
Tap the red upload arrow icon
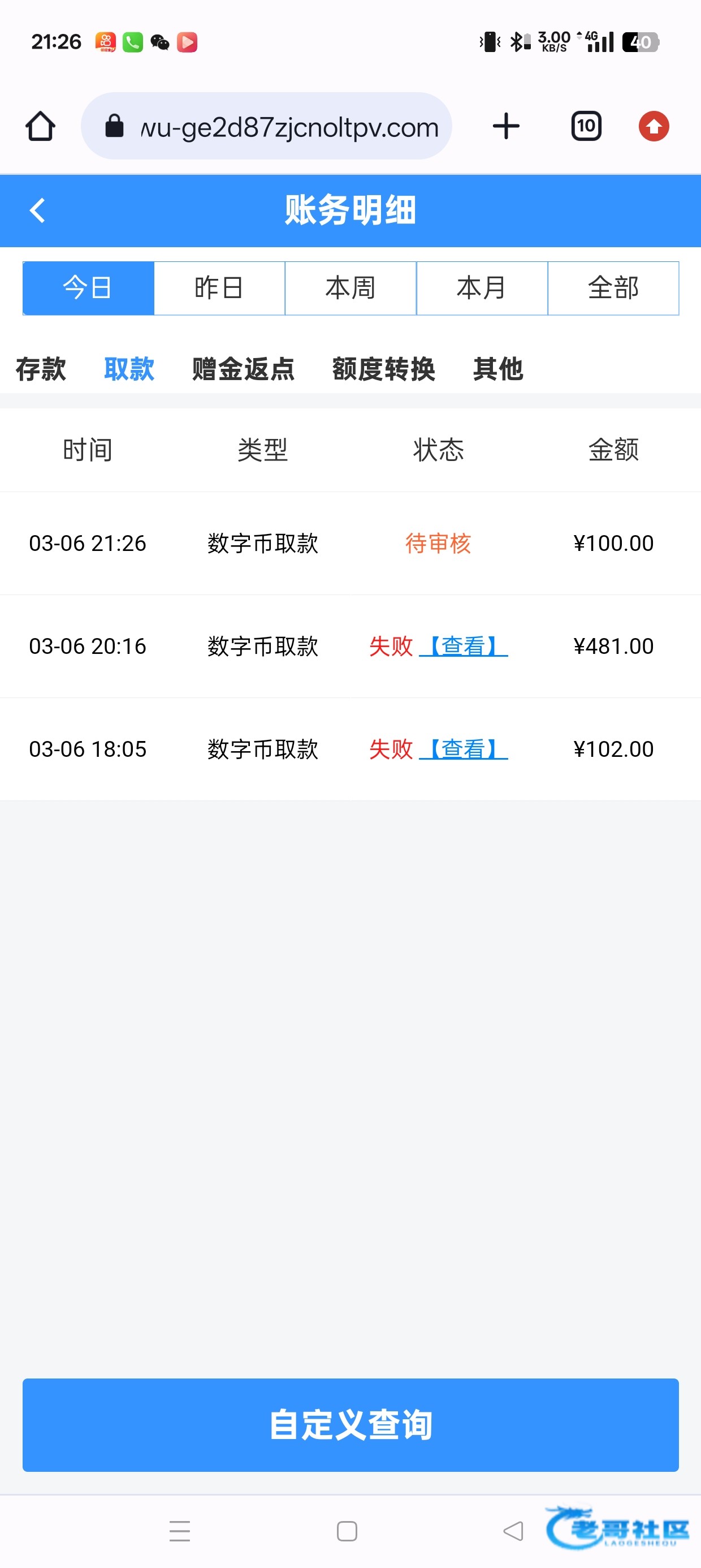[654, 127]
